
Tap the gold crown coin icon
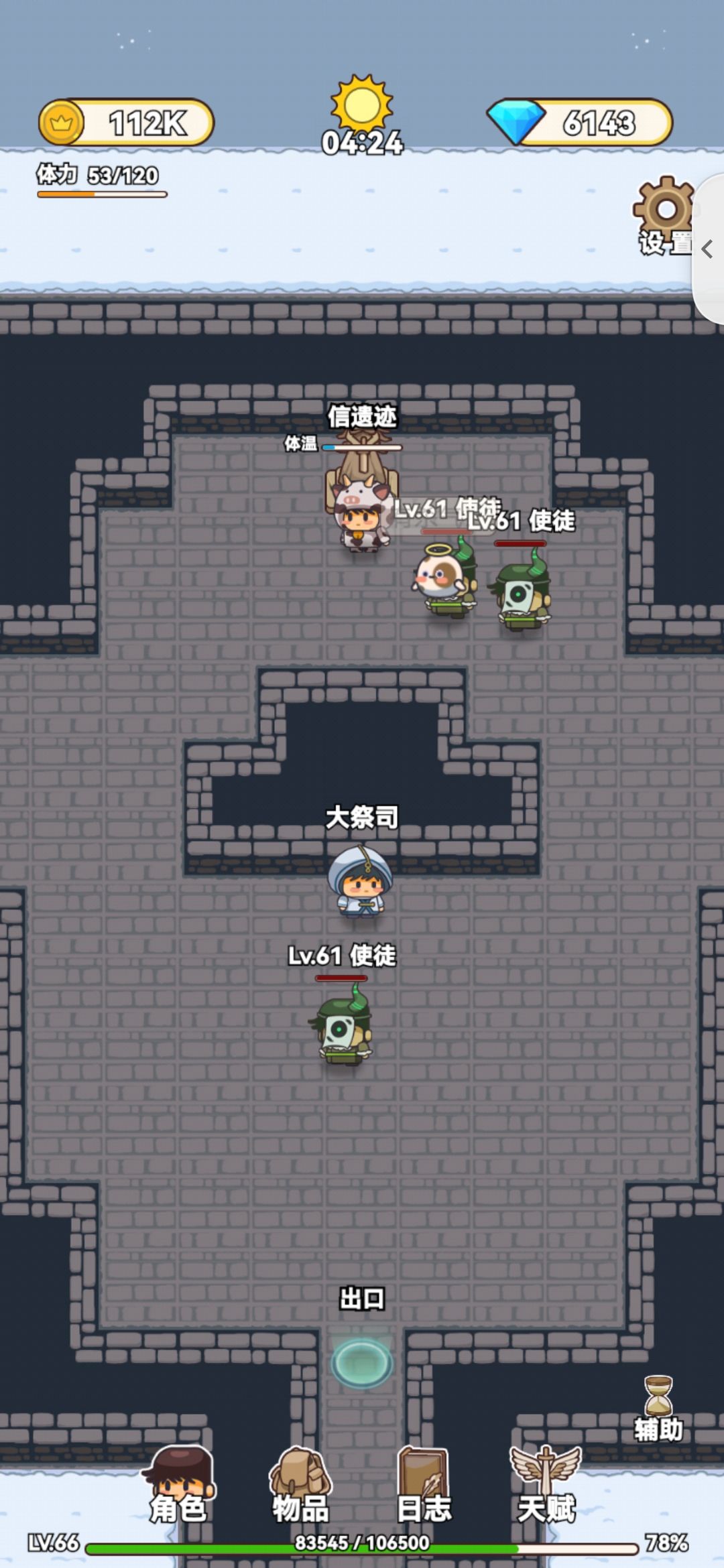tap(60, 119)
